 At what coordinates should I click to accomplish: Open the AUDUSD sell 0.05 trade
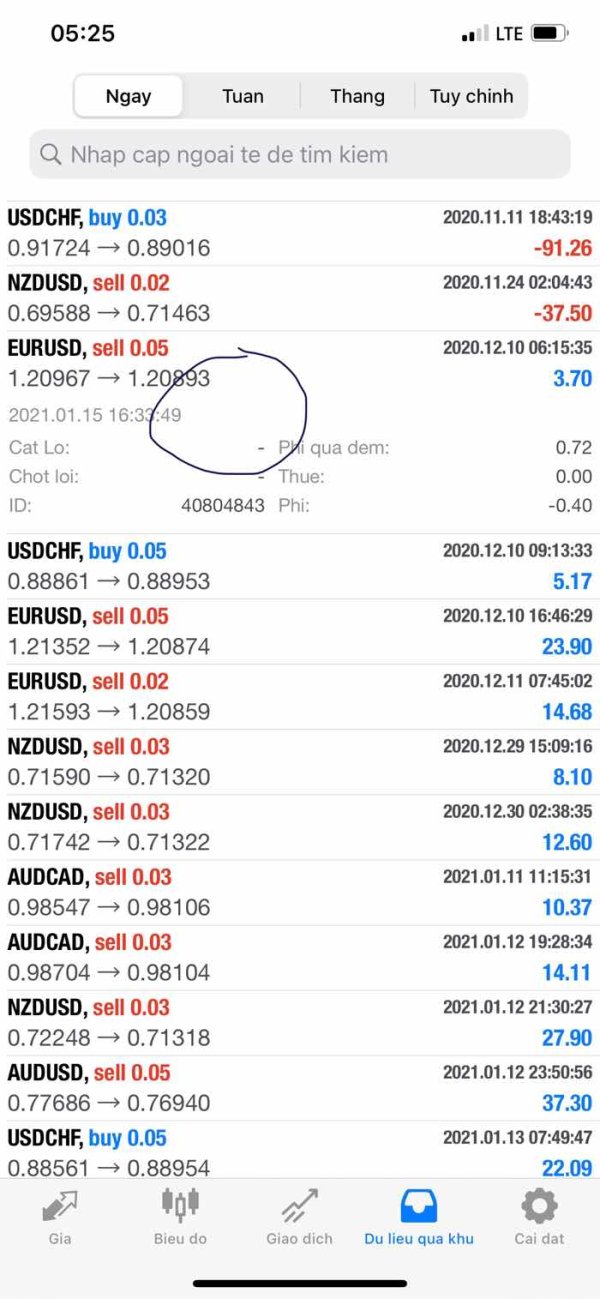click(300, 1088)
